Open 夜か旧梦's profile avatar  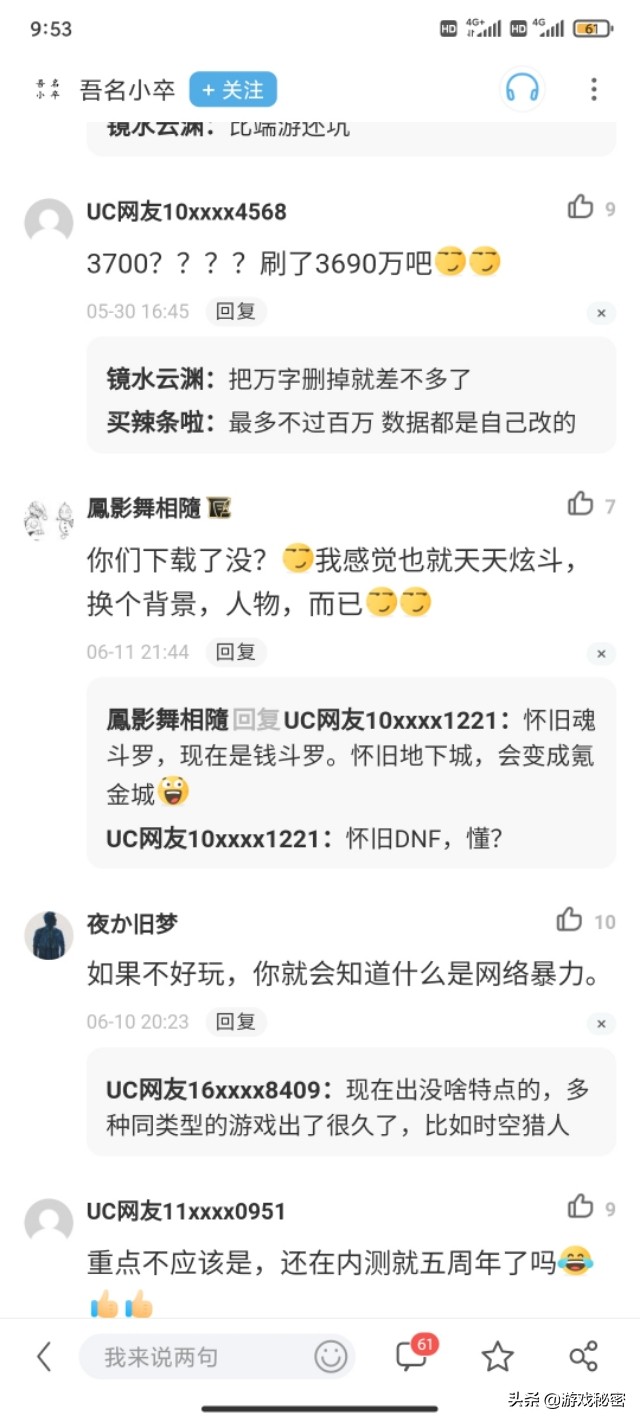[x=49, y=936]
